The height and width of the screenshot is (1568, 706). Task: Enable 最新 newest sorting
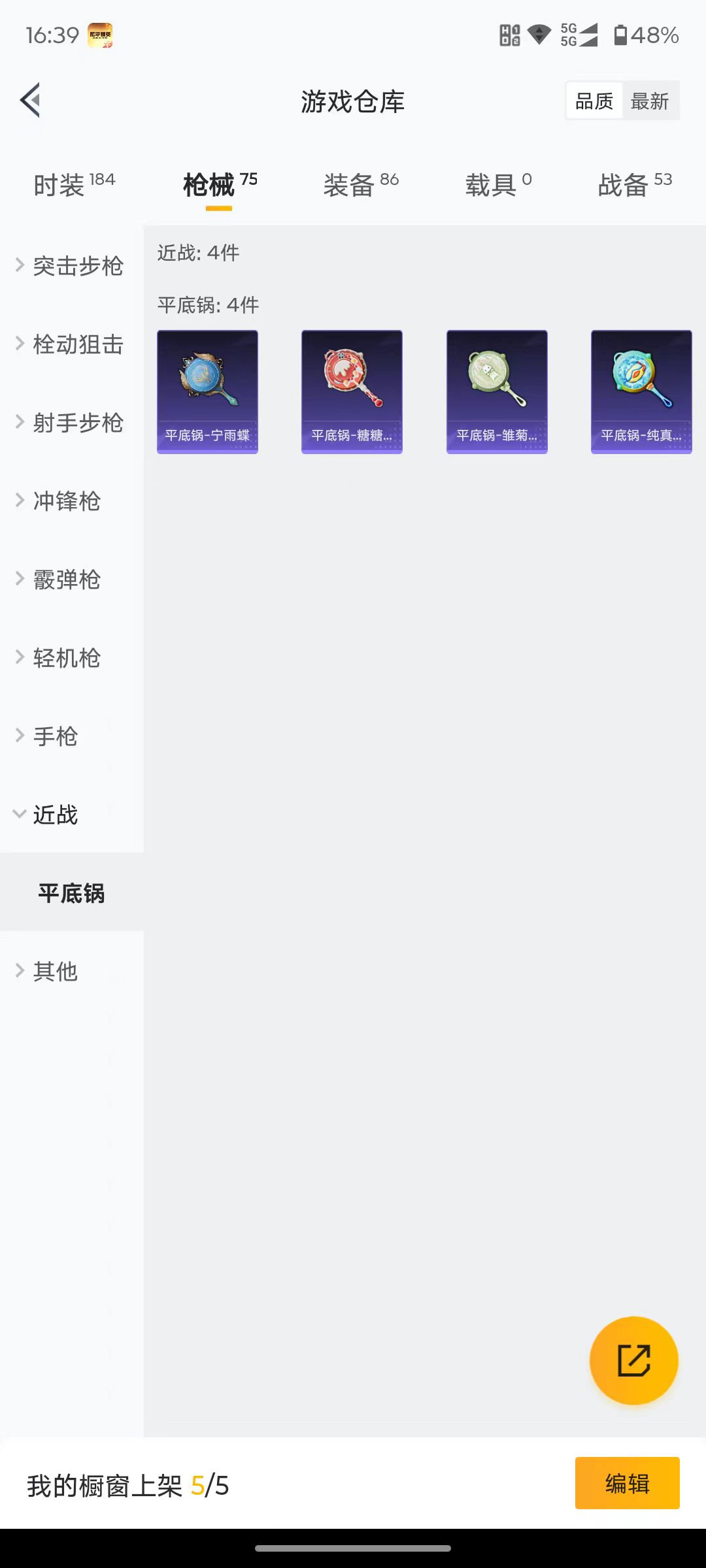coord(651,100)
